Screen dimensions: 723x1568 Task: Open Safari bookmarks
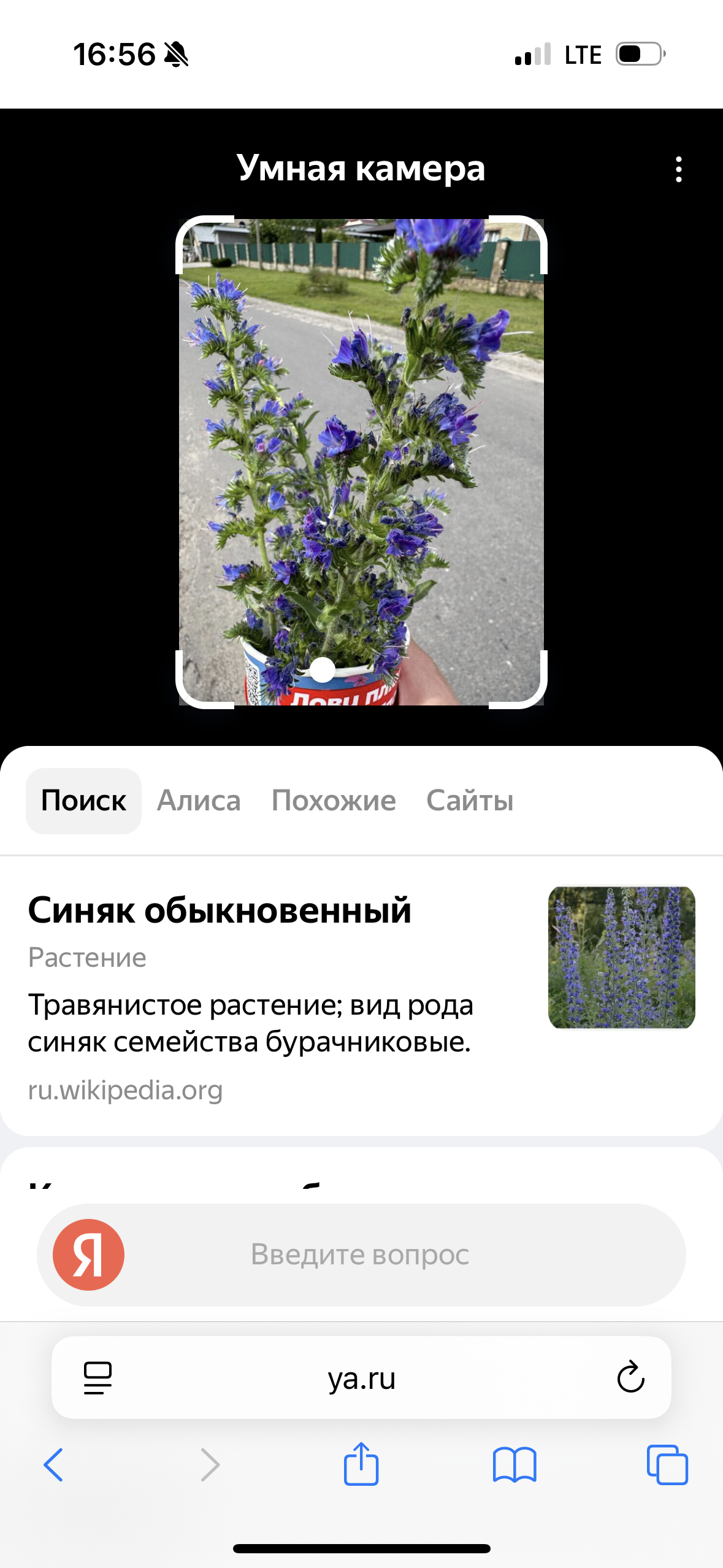click(514, 1465)
